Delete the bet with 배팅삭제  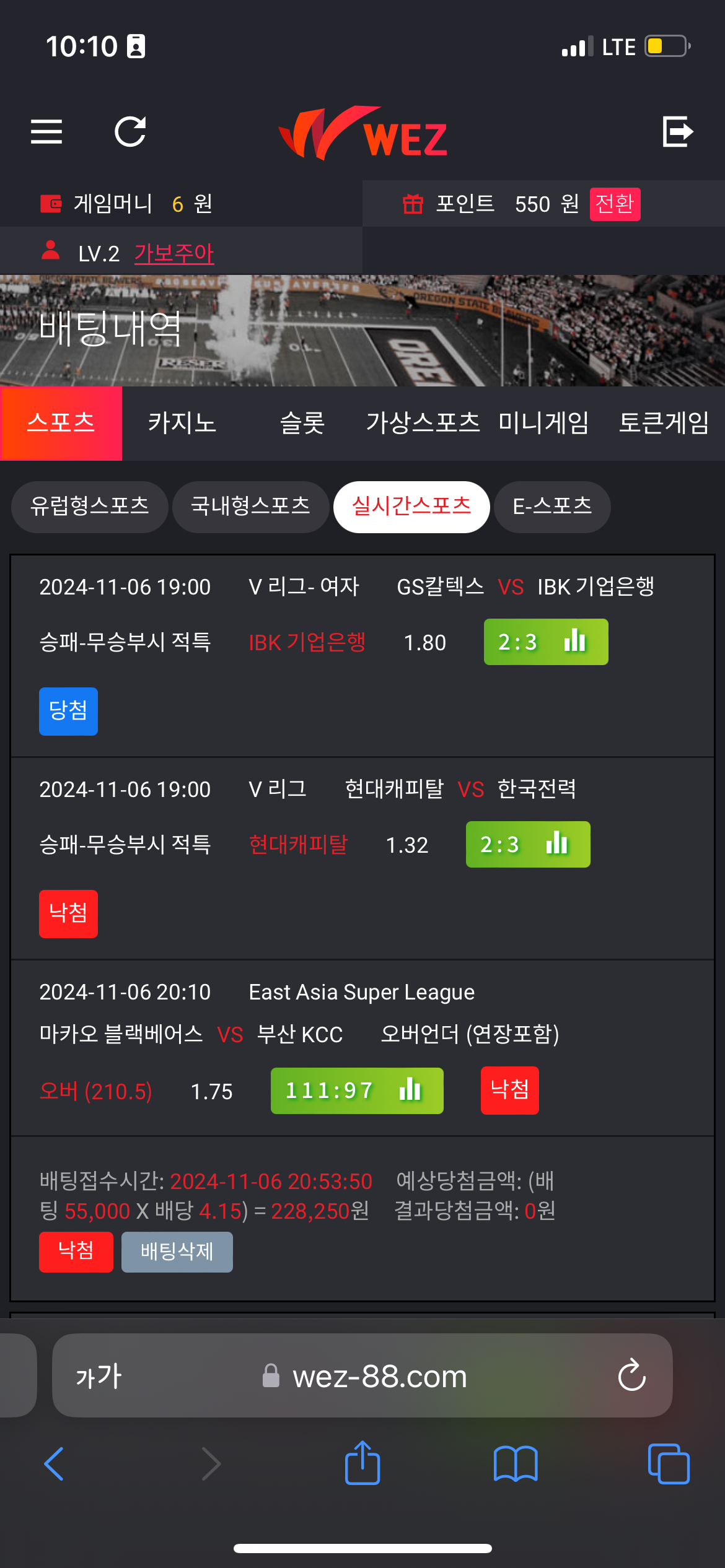pos(177,1252)
